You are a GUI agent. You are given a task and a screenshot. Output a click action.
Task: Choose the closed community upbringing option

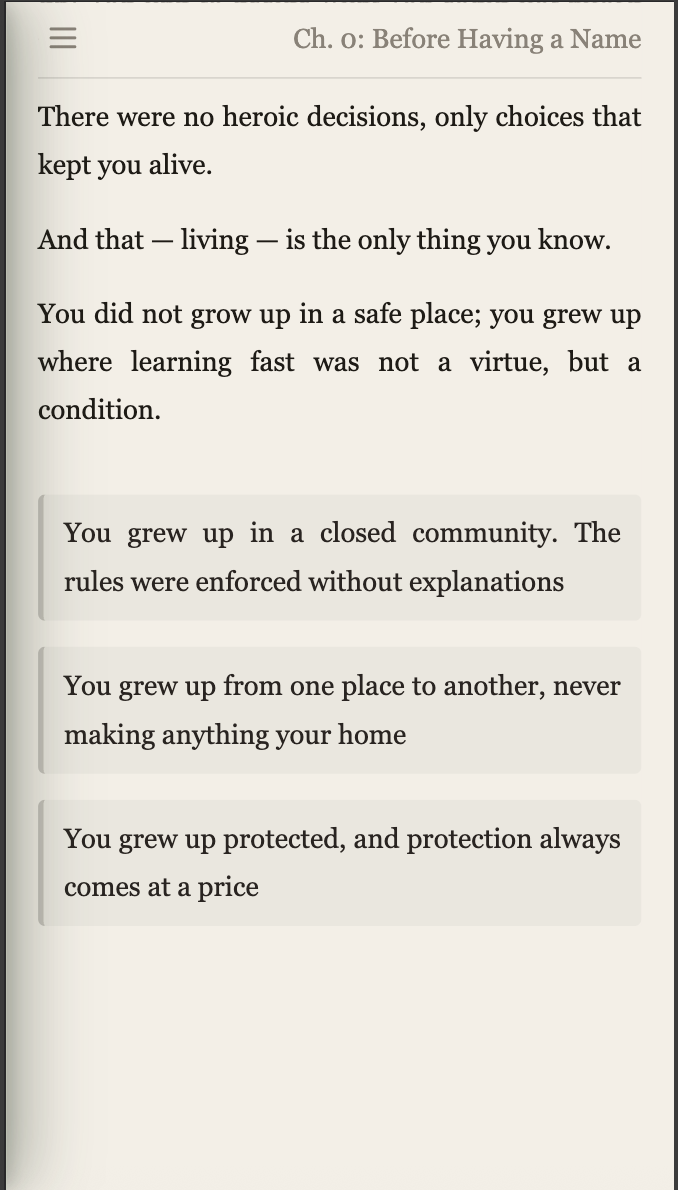340,557
